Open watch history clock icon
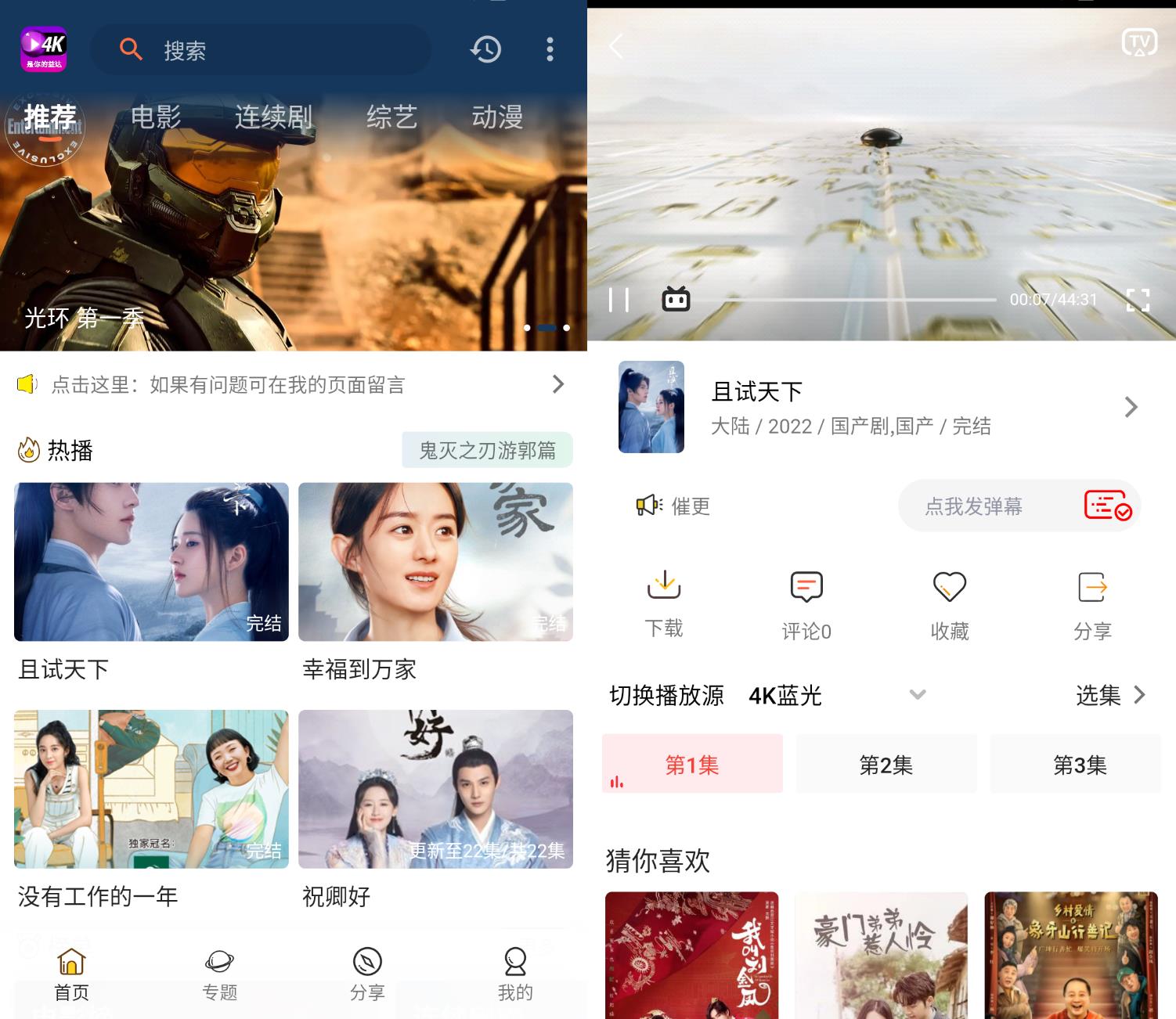This screenshot has height=1019, width=1176. [x=485, y=50]
